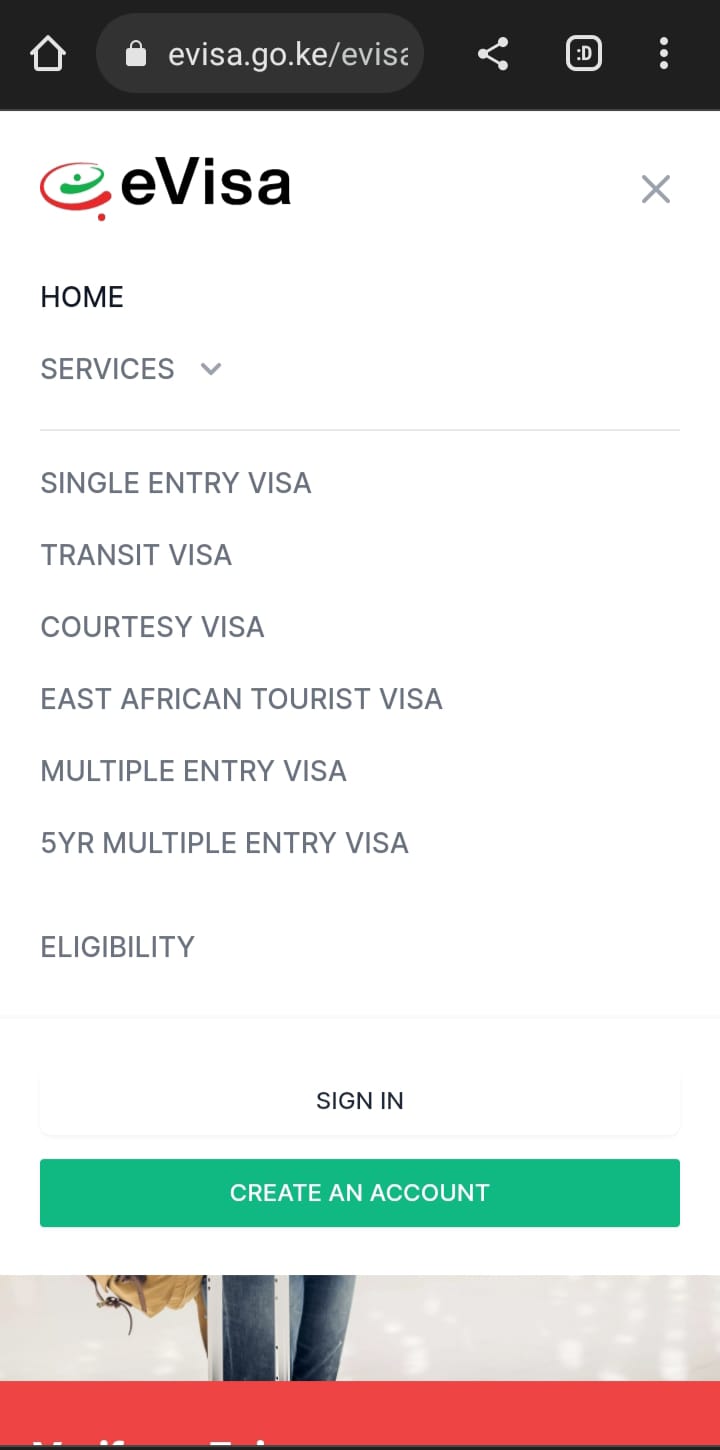Select TRANSIT VISA

tap(136, 554)
